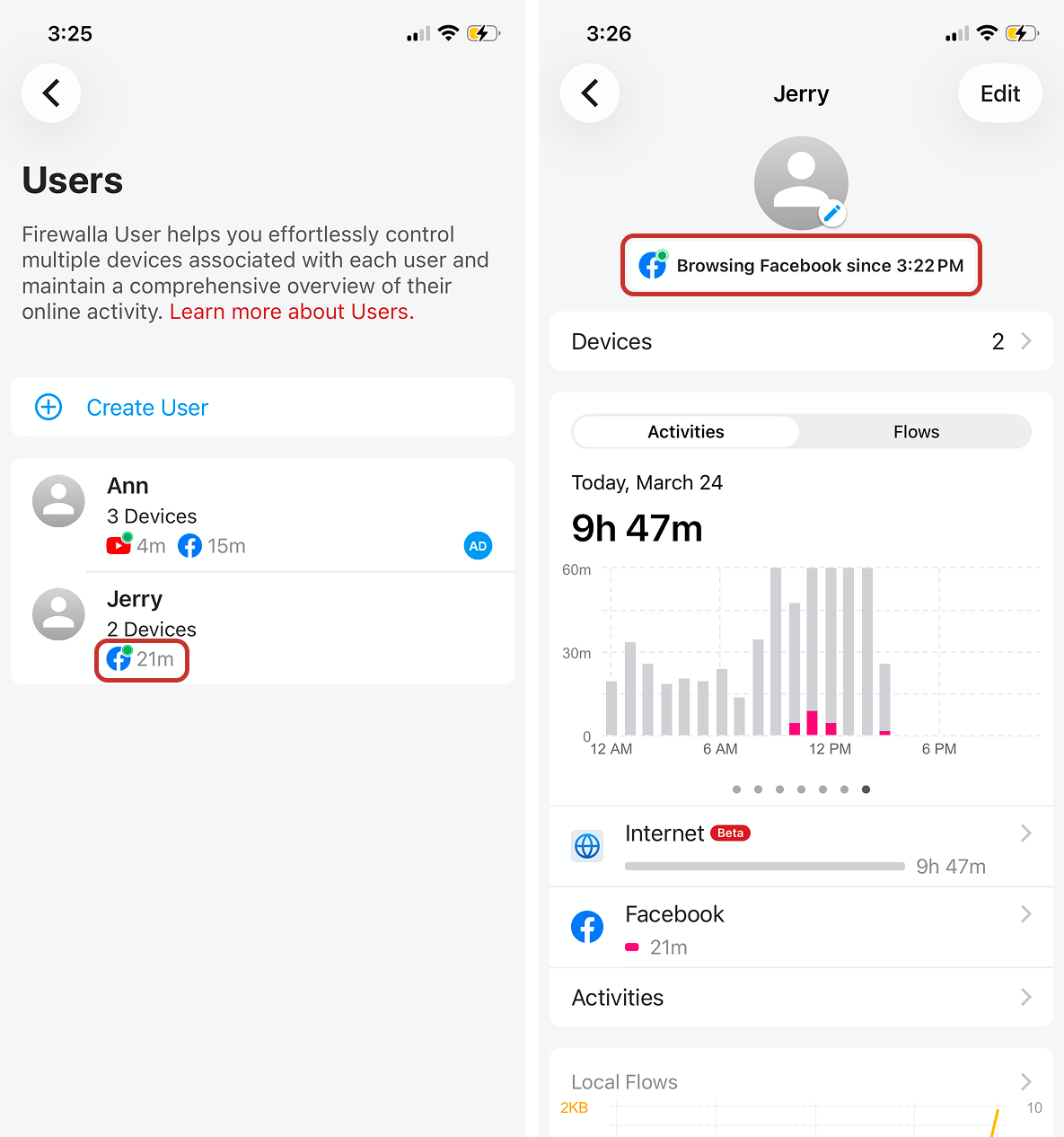
Task: Open Jerry's user row with 2 devices
Action: (x=262, y=628)
